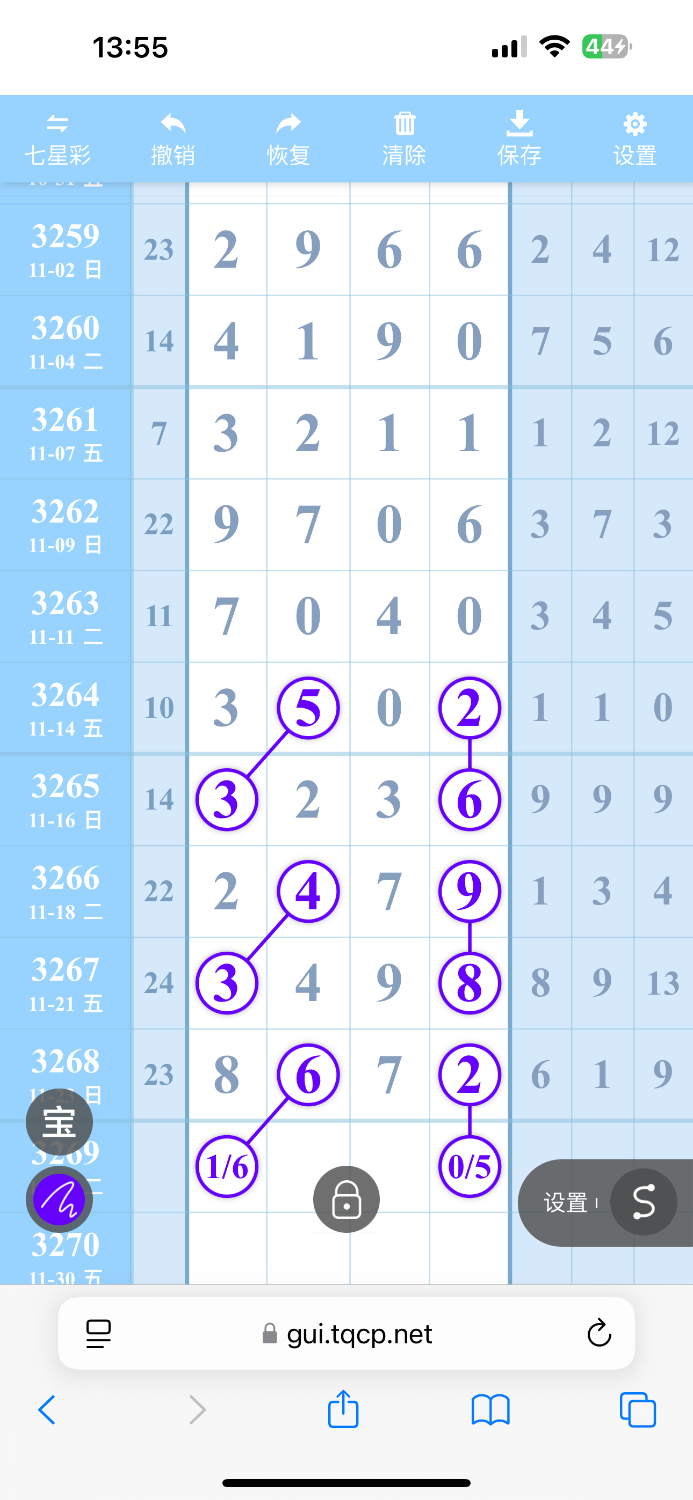This screenshot has height=1500, width=693.
Task: Go back in Safari
Action: point(46,1410)
